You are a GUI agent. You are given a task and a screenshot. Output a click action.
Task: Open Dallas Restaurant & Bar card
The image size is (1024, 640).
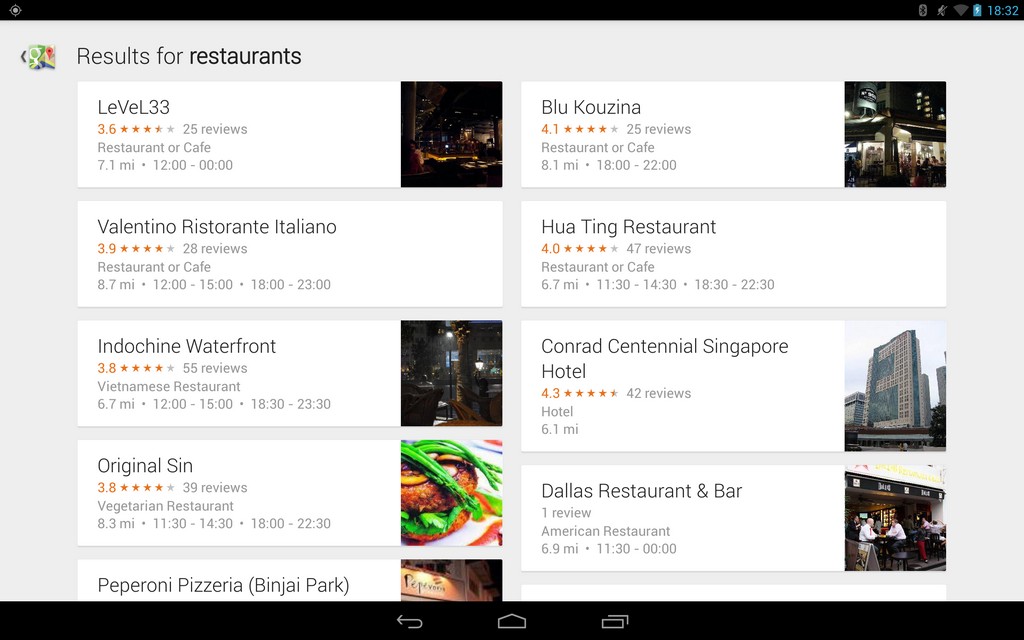point(683,518)
